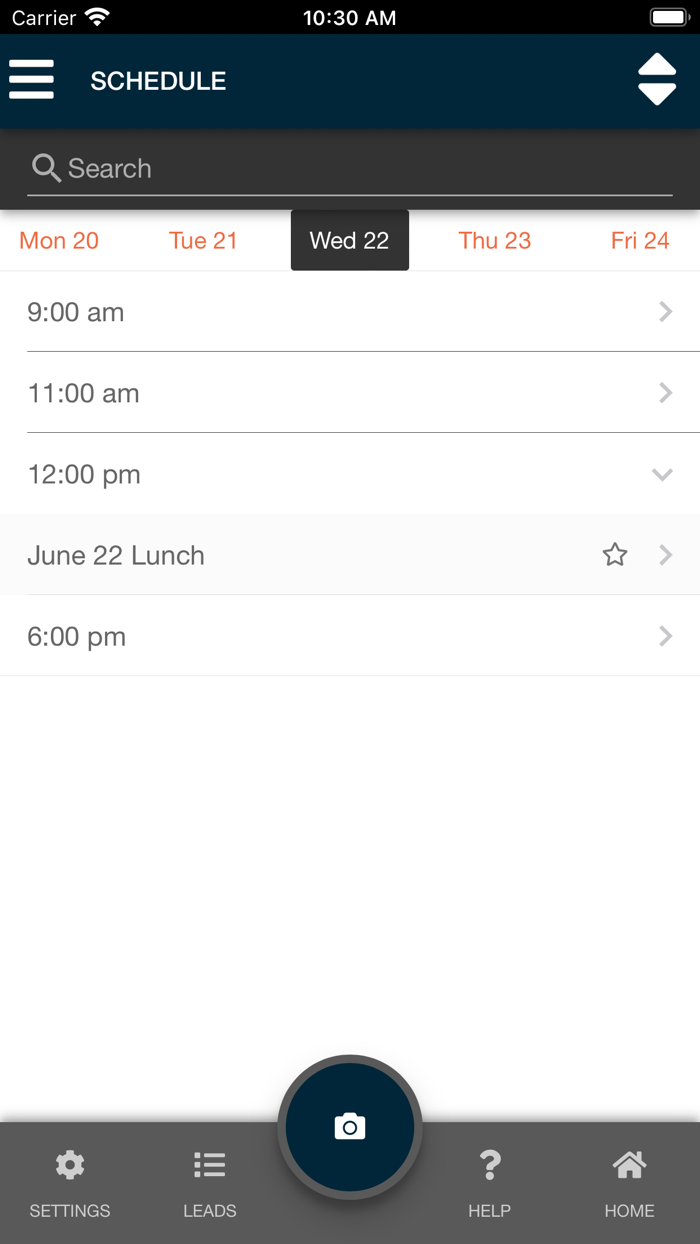This screenshot has height=1244, width=700.
Task: Select the Tue 21 date tab
Action: (203, 241)
